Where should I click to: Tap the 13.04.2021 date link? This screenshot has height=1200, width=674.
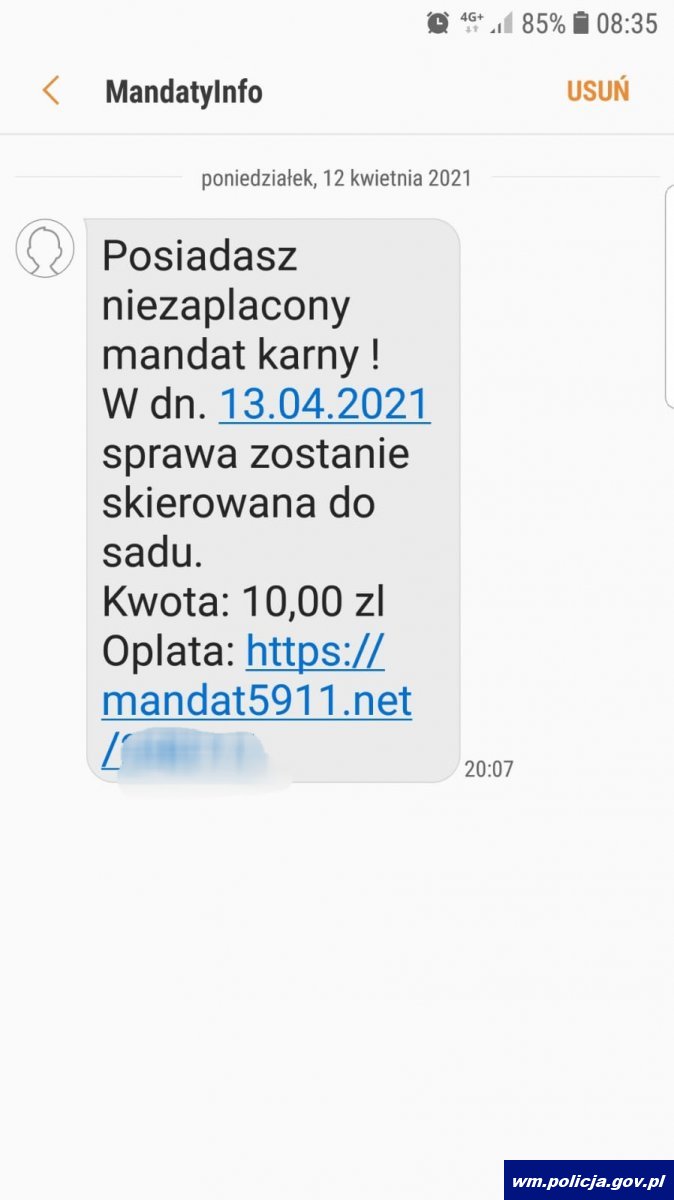pyautogui.click(x=324, y=404)
